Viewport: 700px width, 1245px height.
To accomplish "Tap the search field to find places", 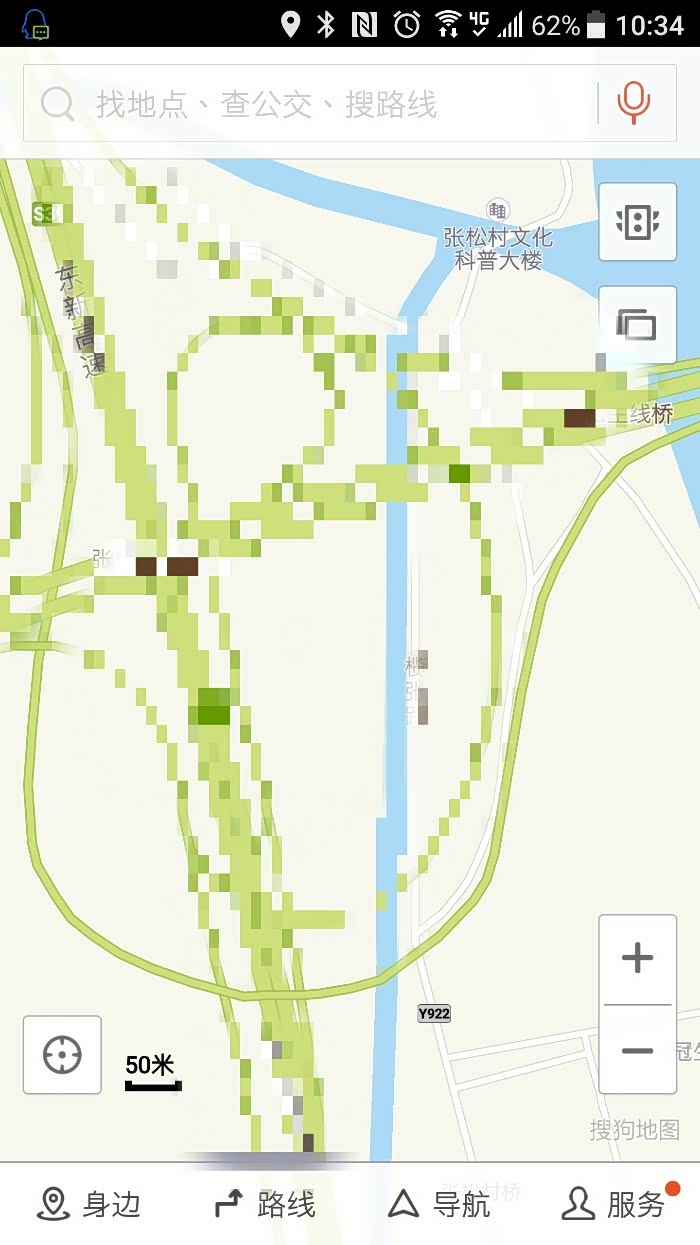I will click(x=310, y=104).
